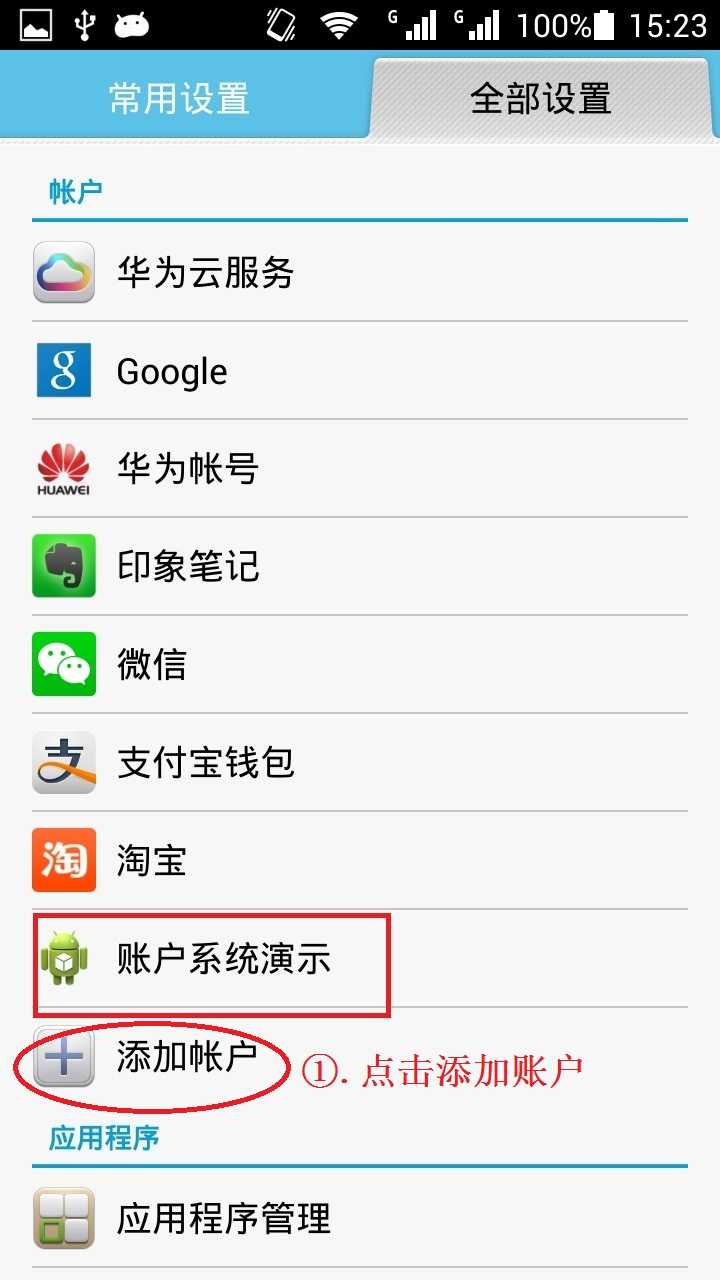Screen dimensions: 720x1280
Task: Tap the 微信 WeChat icon
Action: click(x=63, y=663)
